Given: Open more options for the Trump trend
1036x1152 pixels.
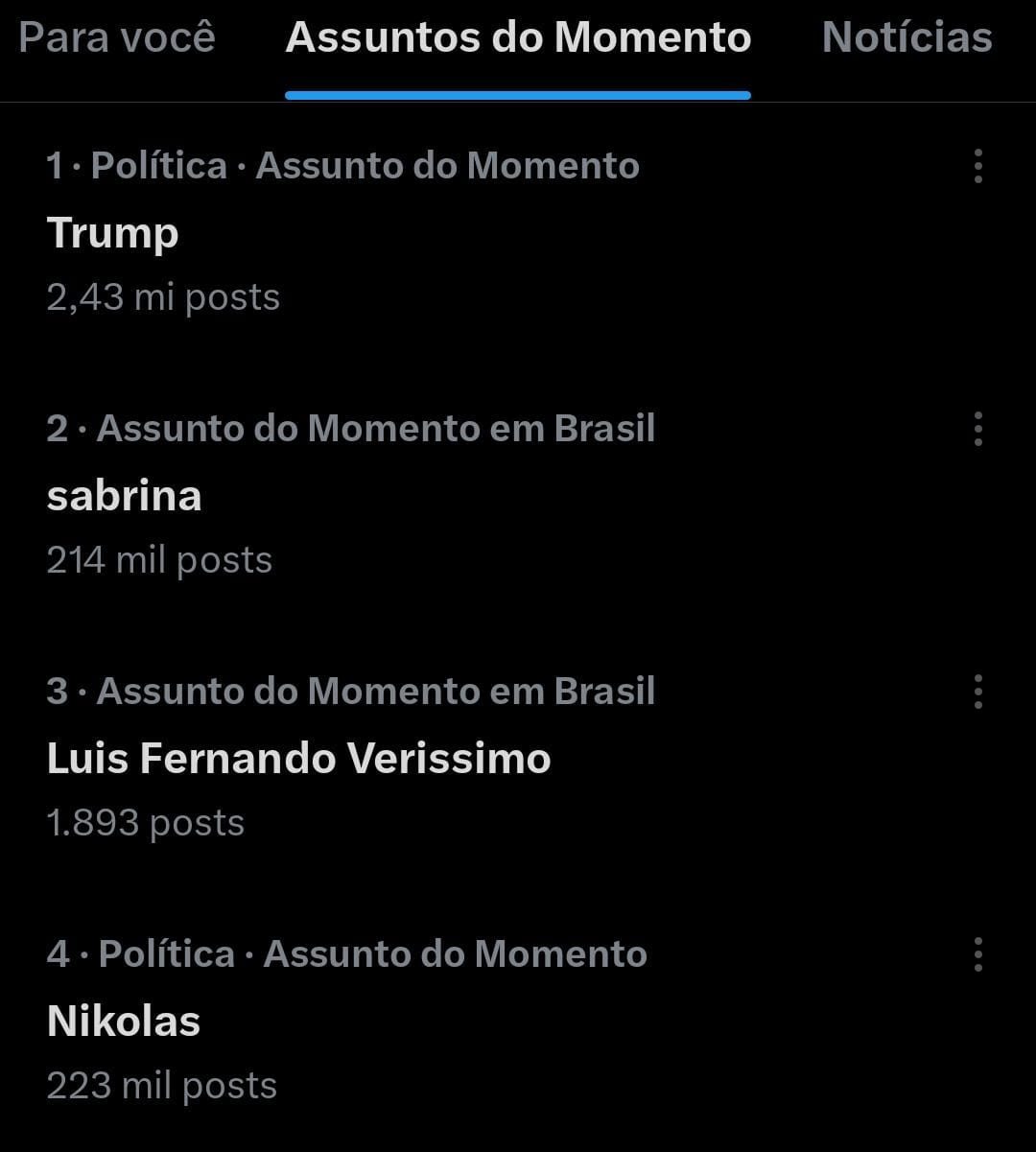Looking at the screenshot, I should 977,166.
